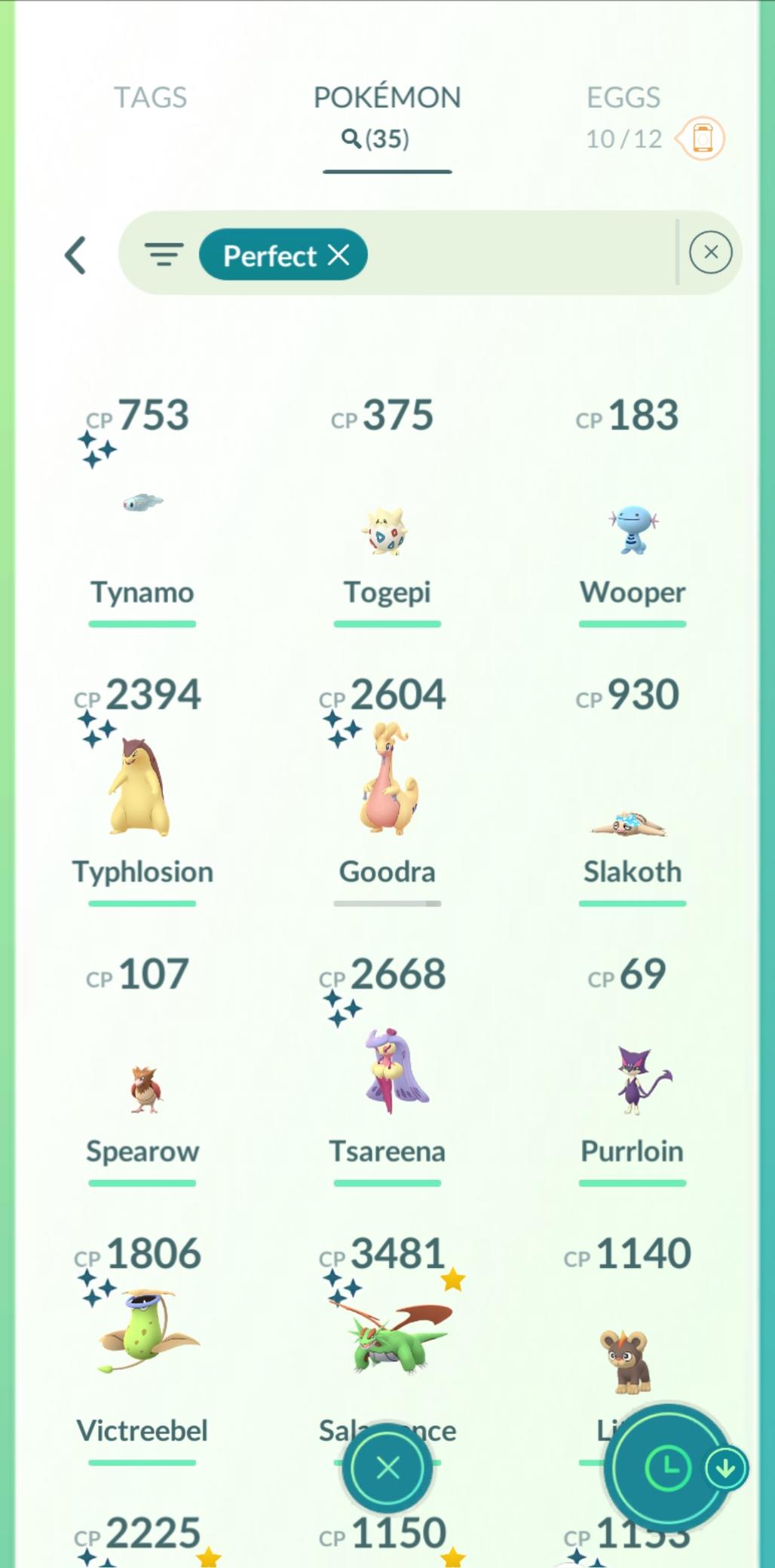Close the Pokémon list with the X button
The width and height of the screenshot is (775, 1568).
(x=387, y=1467)
